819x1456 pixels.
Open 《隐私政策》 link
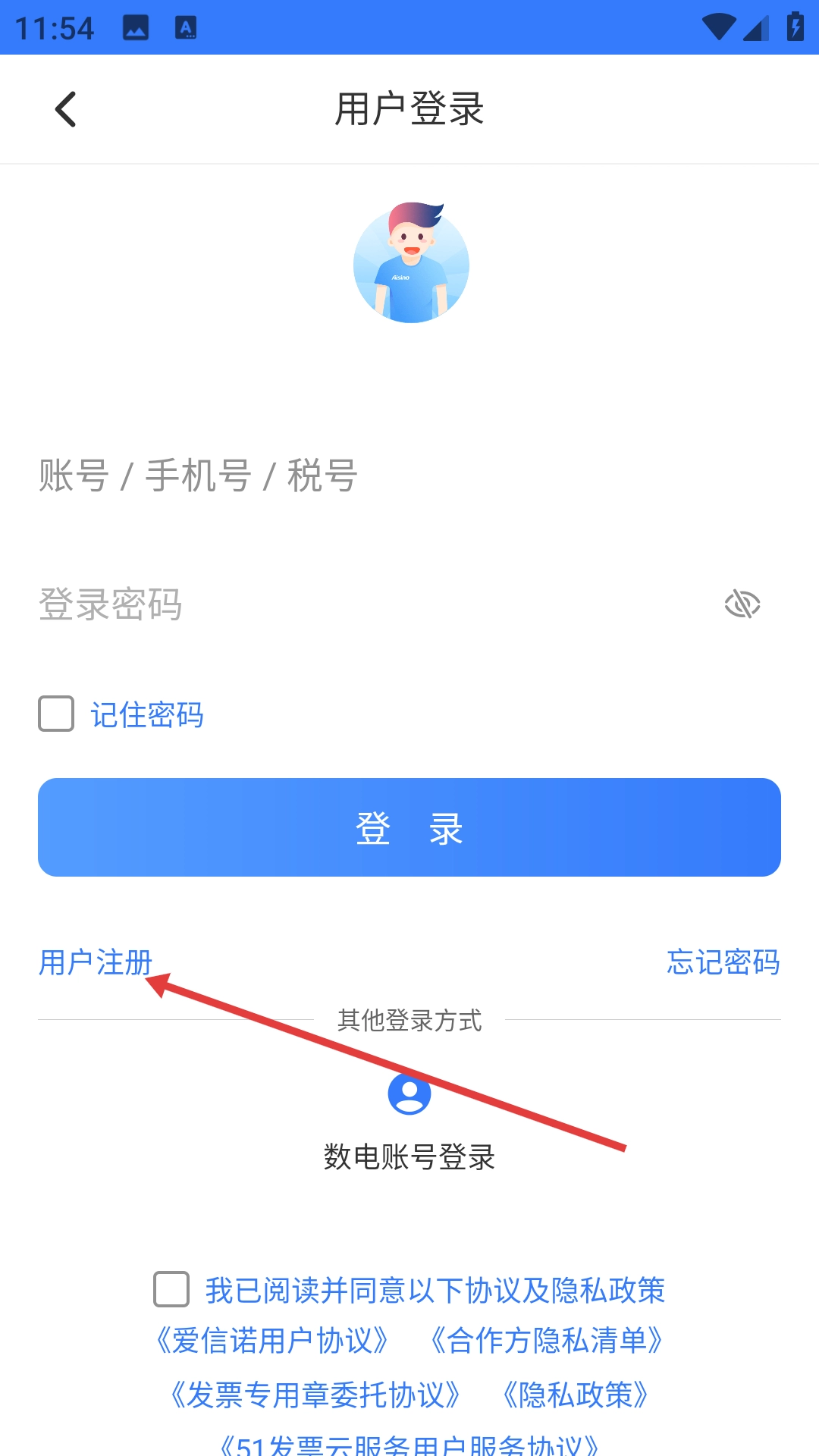576,1395
